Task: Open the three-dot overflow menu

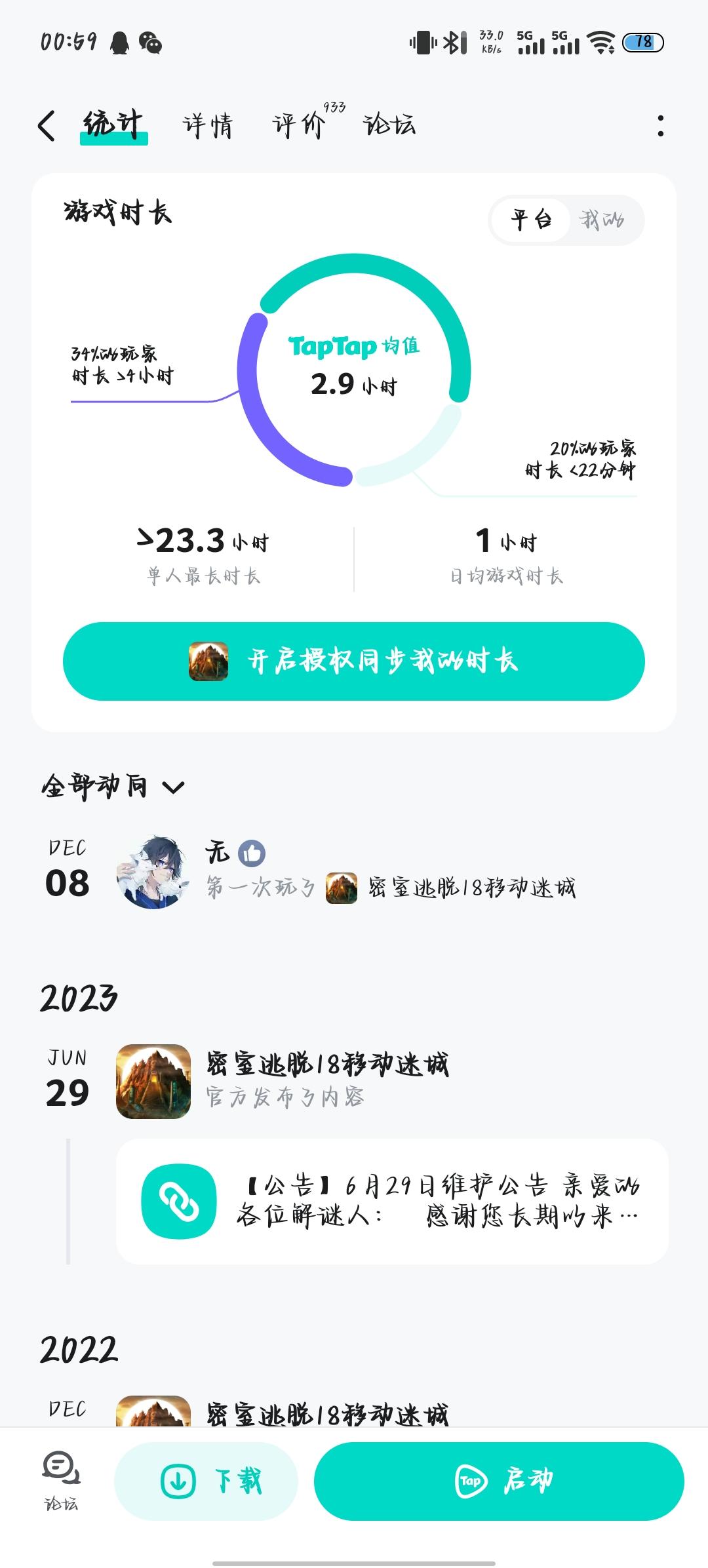Action: point(660,126)
